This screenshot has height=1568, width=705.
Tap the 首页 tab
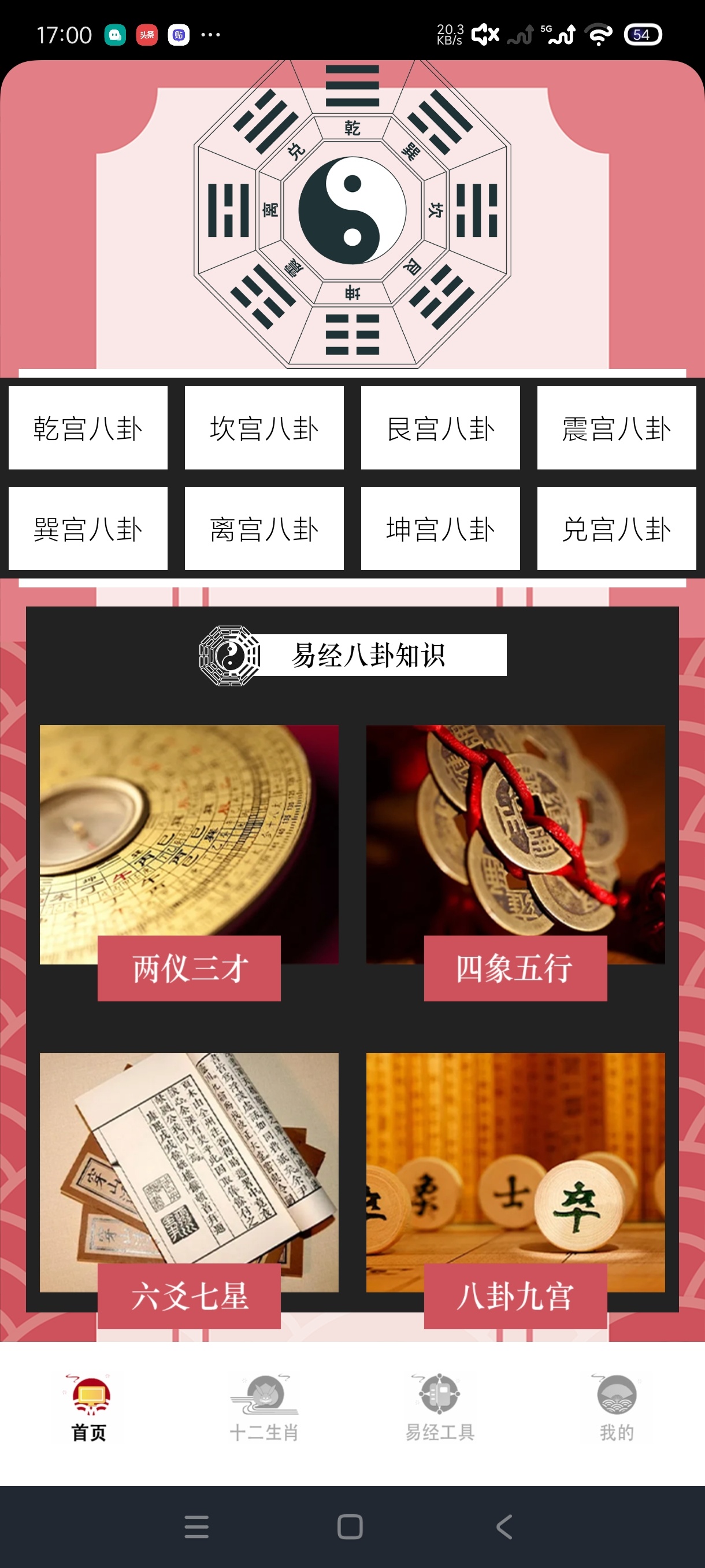click(89, 1408)
